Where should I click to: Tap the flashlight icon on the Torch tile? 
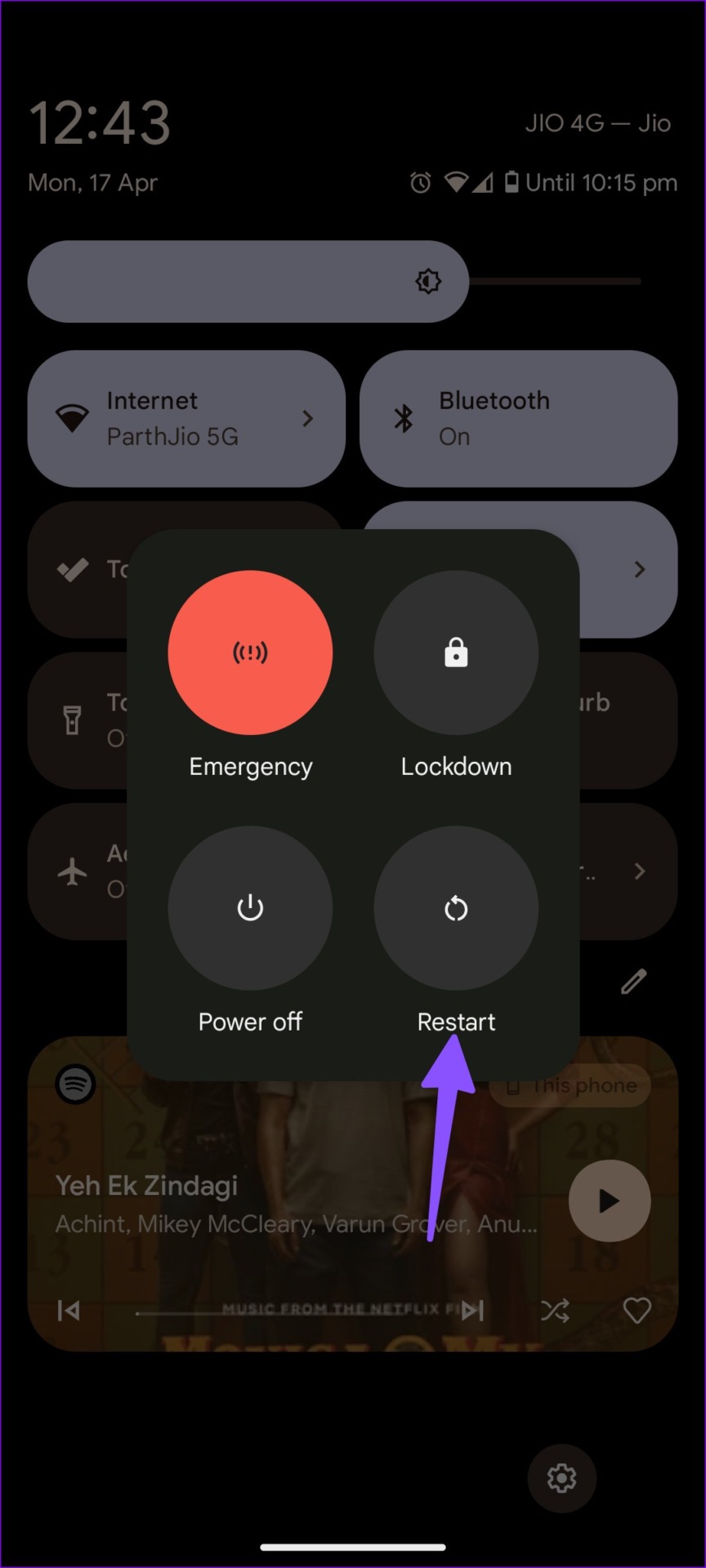coord(72,720)
